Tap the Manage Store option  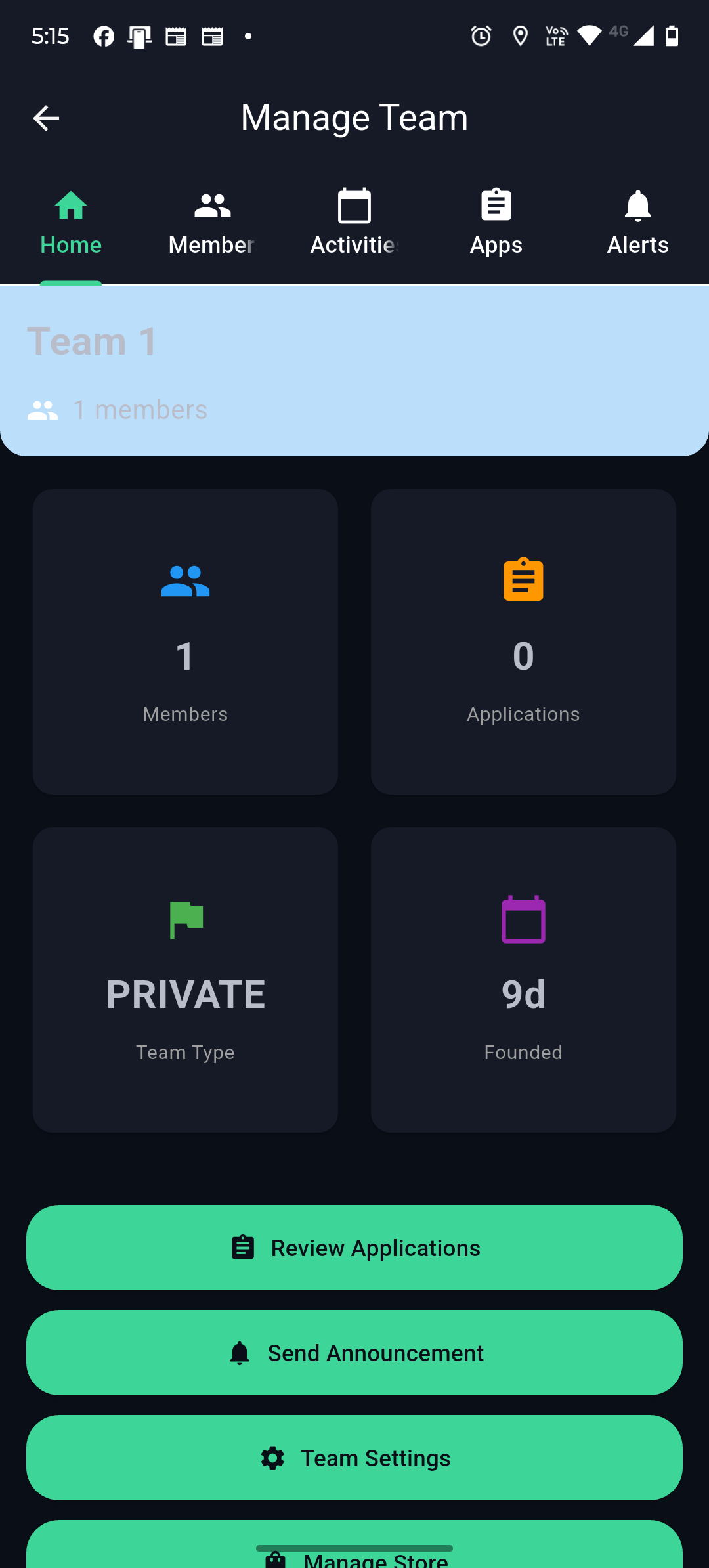pos(354,1556)
